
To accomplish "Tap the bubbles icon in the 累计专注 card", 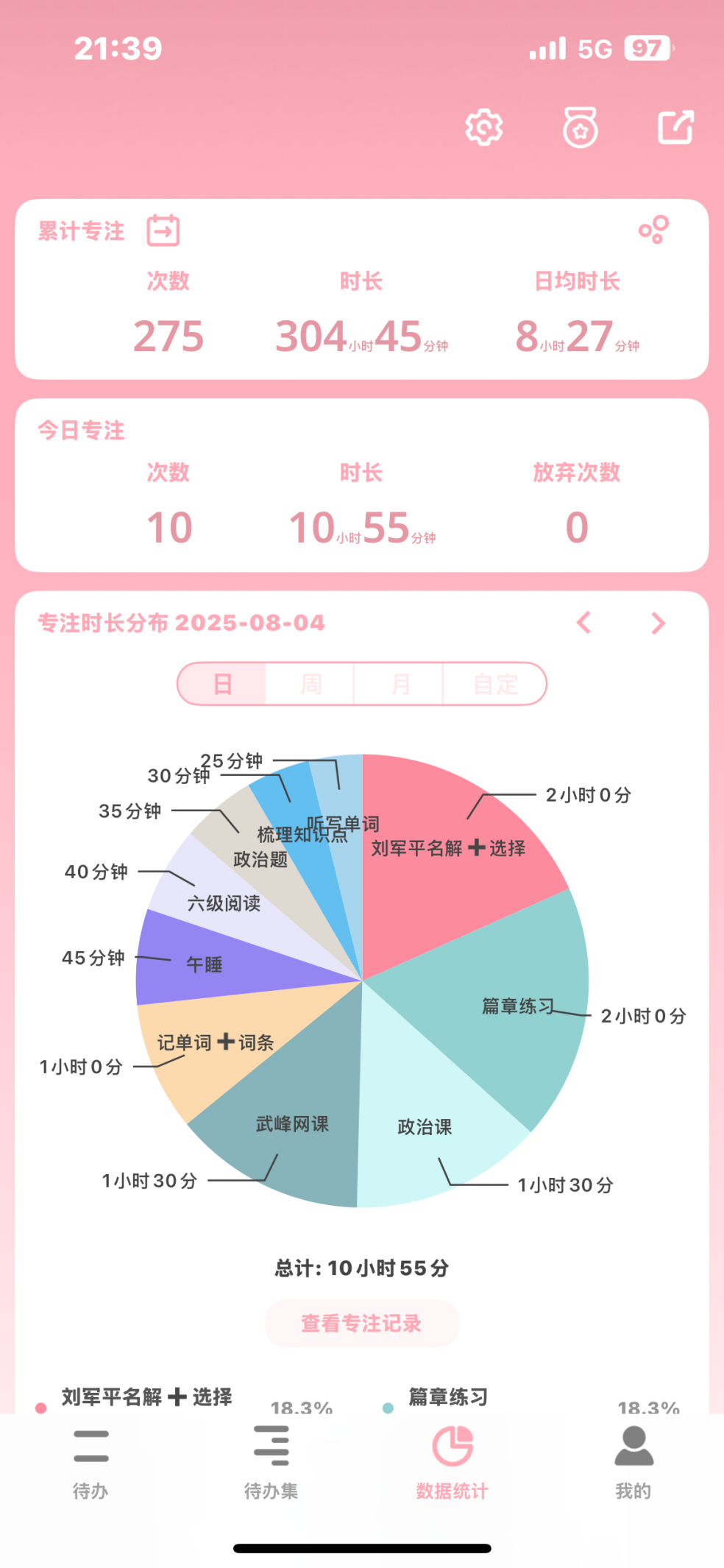I will tap(653, 230).
